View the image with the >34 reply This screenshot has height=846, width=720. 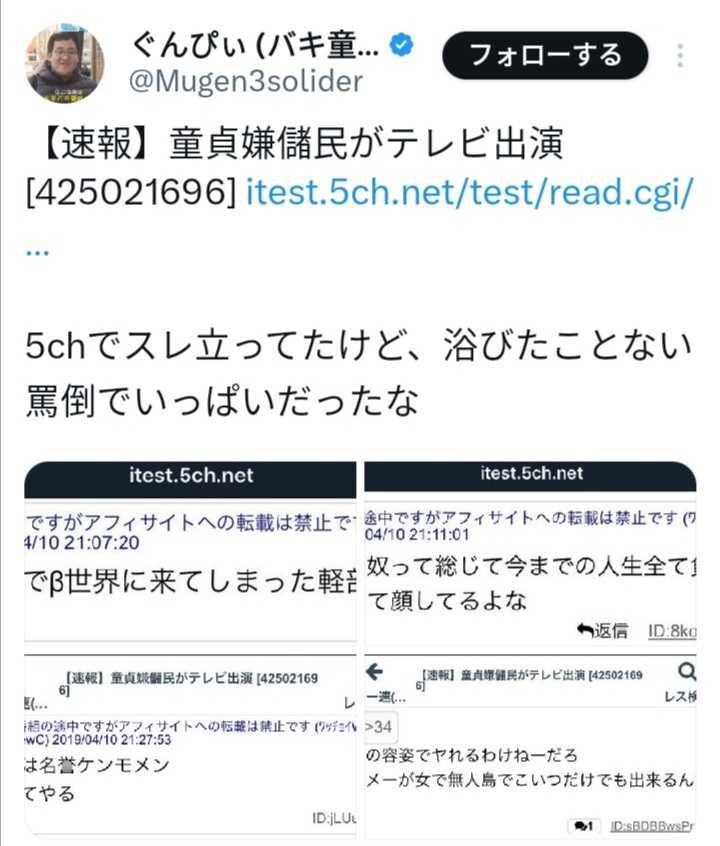point(530,746)
